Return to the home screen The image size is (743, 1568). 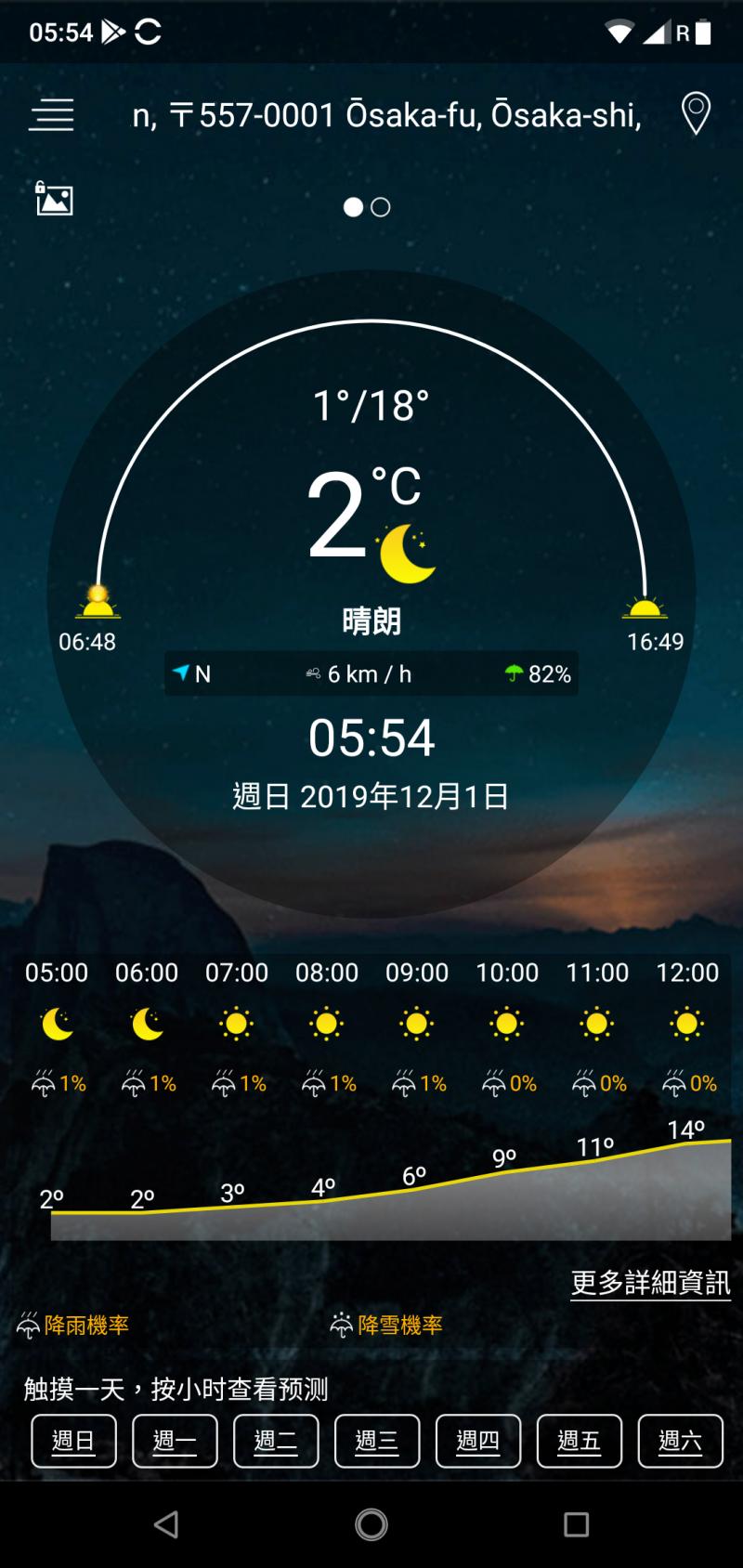pos(371,1524)
